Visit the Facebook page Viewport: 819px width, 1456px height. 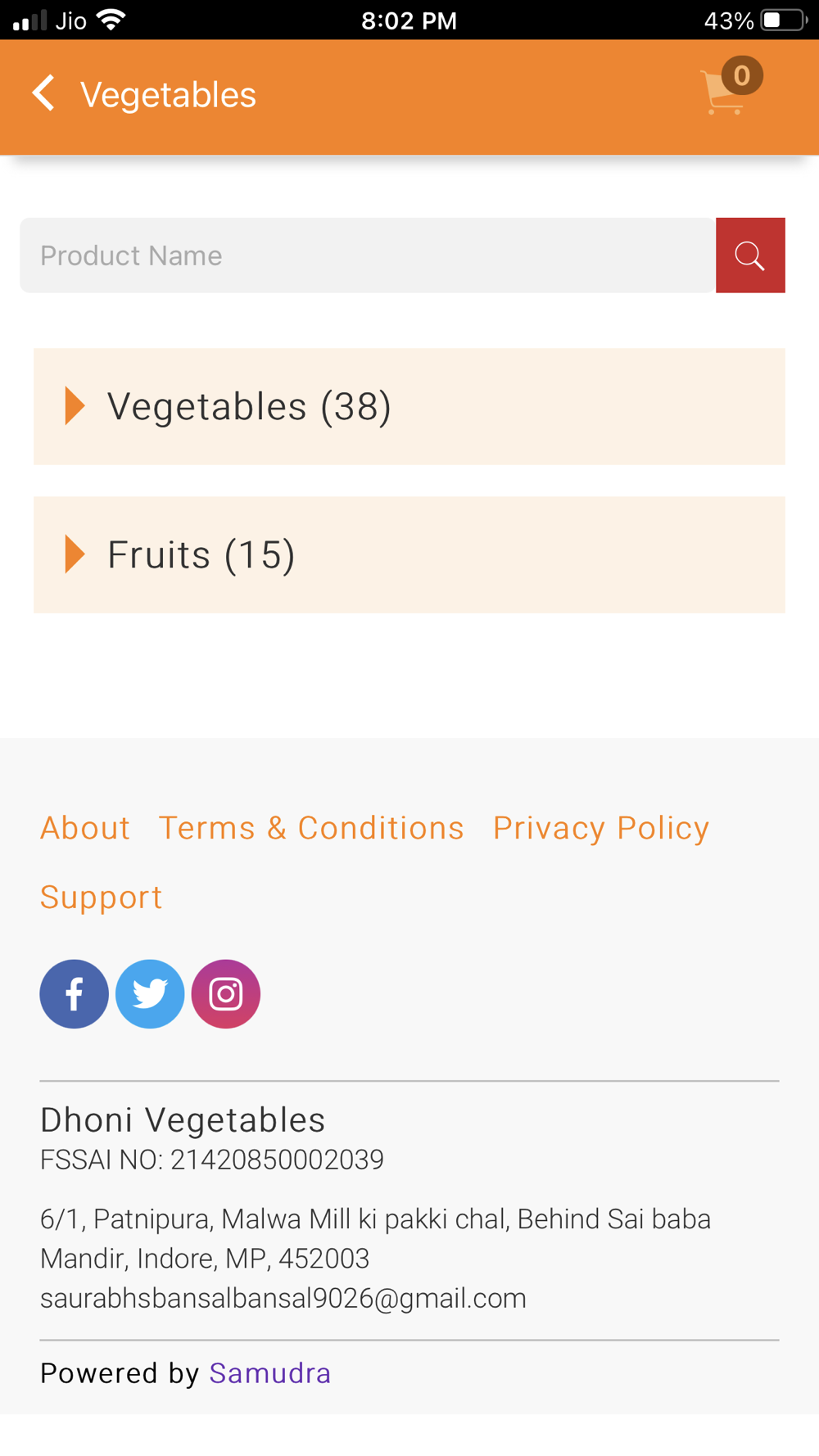click(x=75, y=994)
